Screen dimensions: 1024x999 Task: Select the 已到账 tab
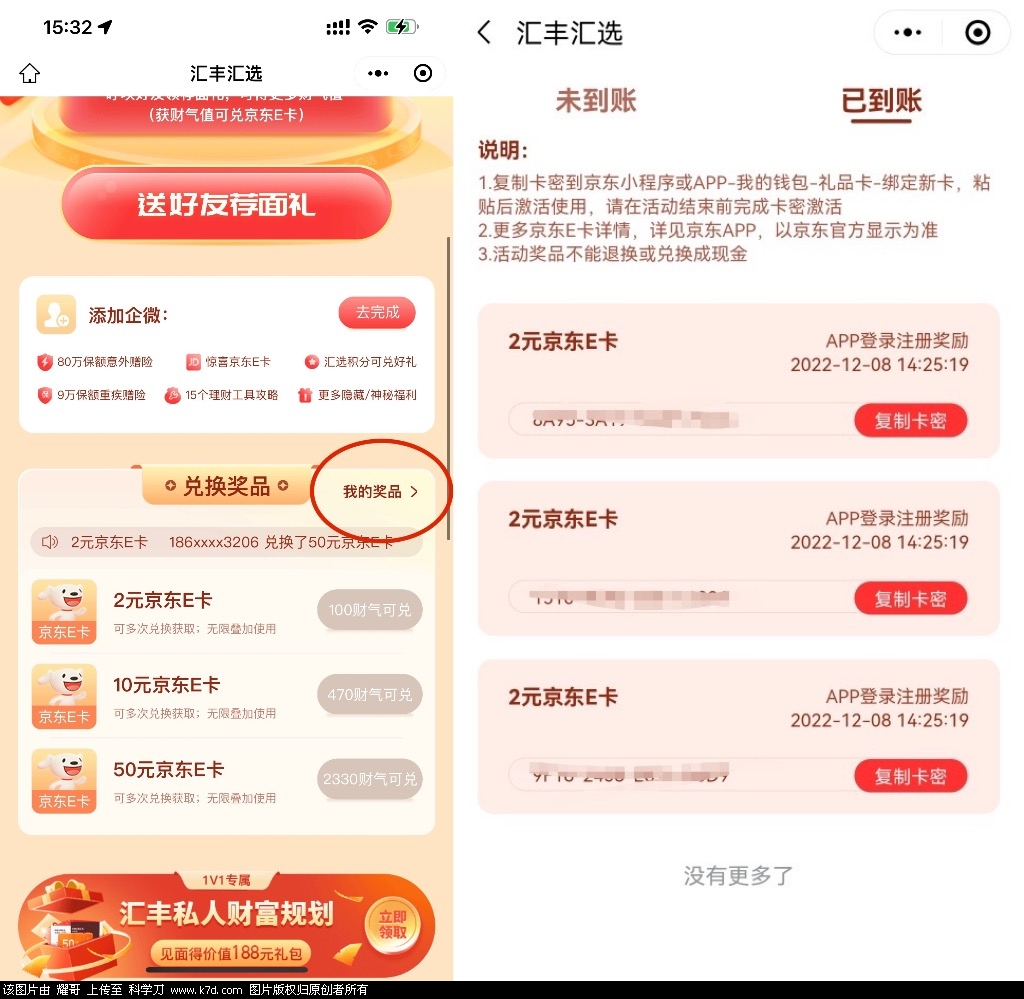click(x=881, y=100)
